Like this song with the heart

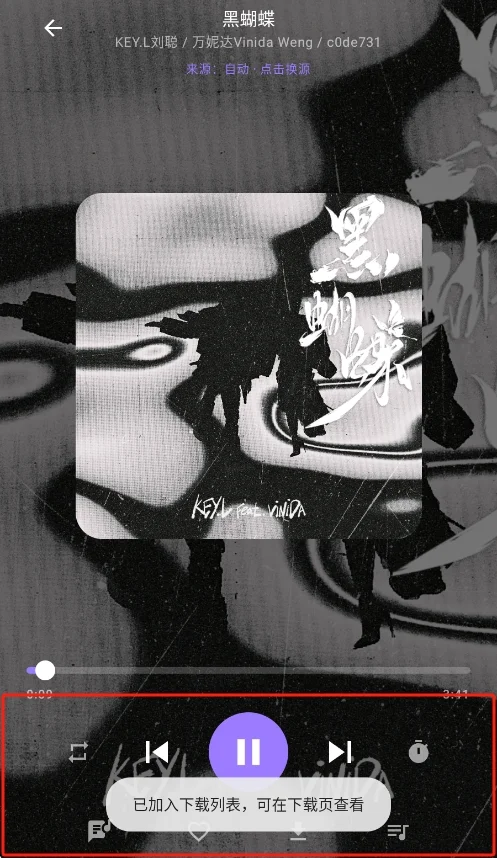(198, 832)
